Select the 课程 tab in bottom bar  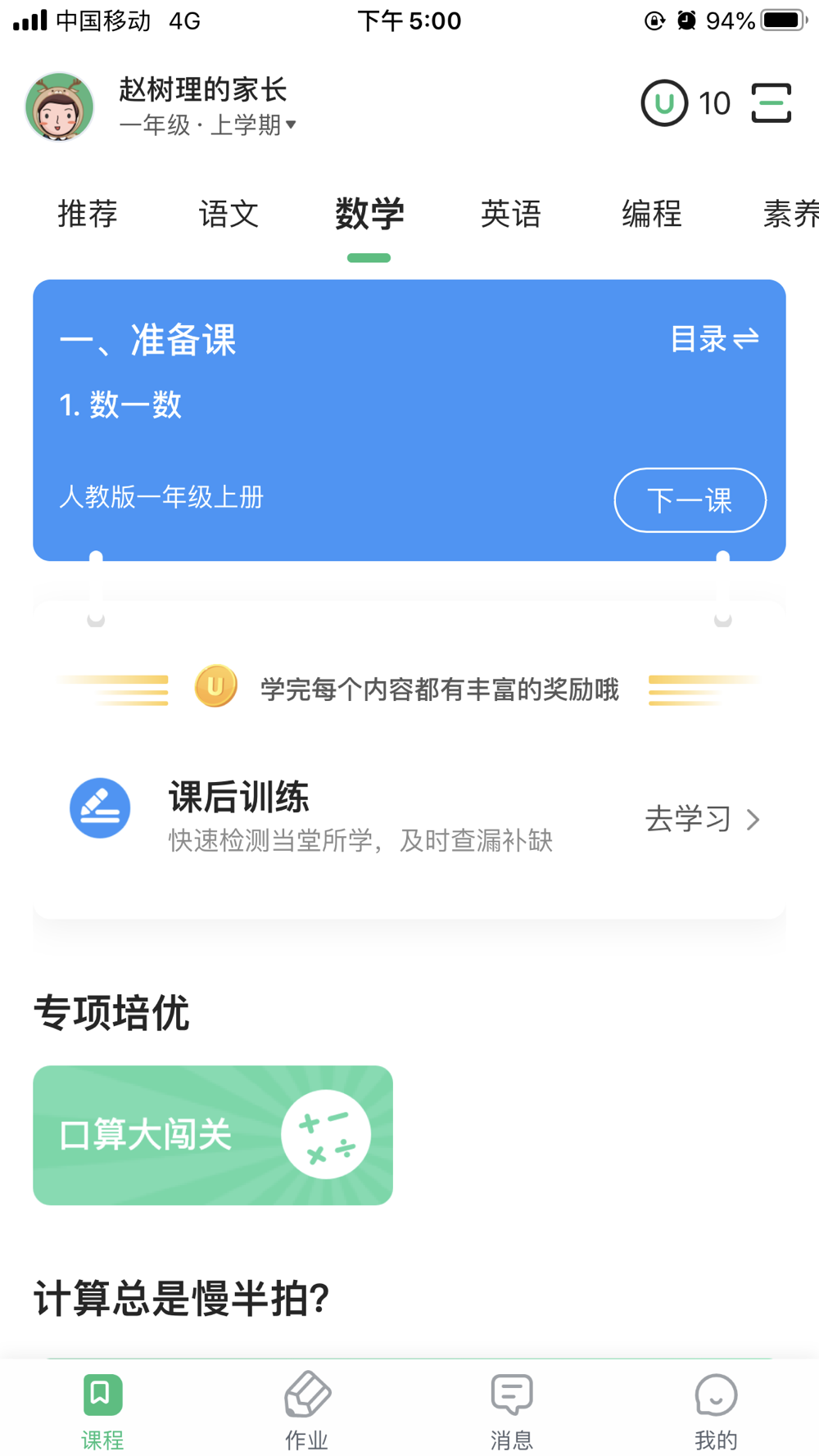tap(102, 1410)
